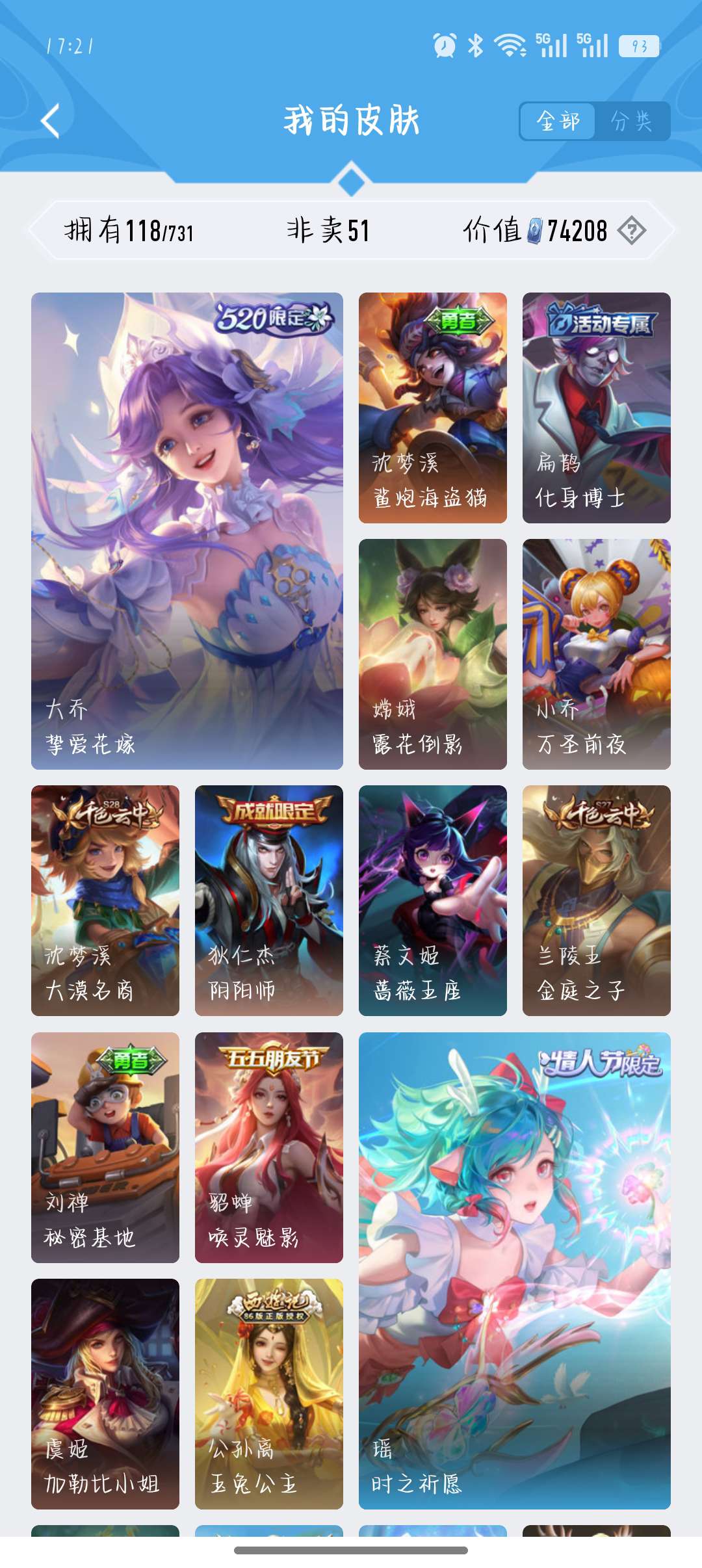View 貂蝉 唤灵魅影 skin
This screenshot has height=1568, width=702.
(x=268, y=1147)
